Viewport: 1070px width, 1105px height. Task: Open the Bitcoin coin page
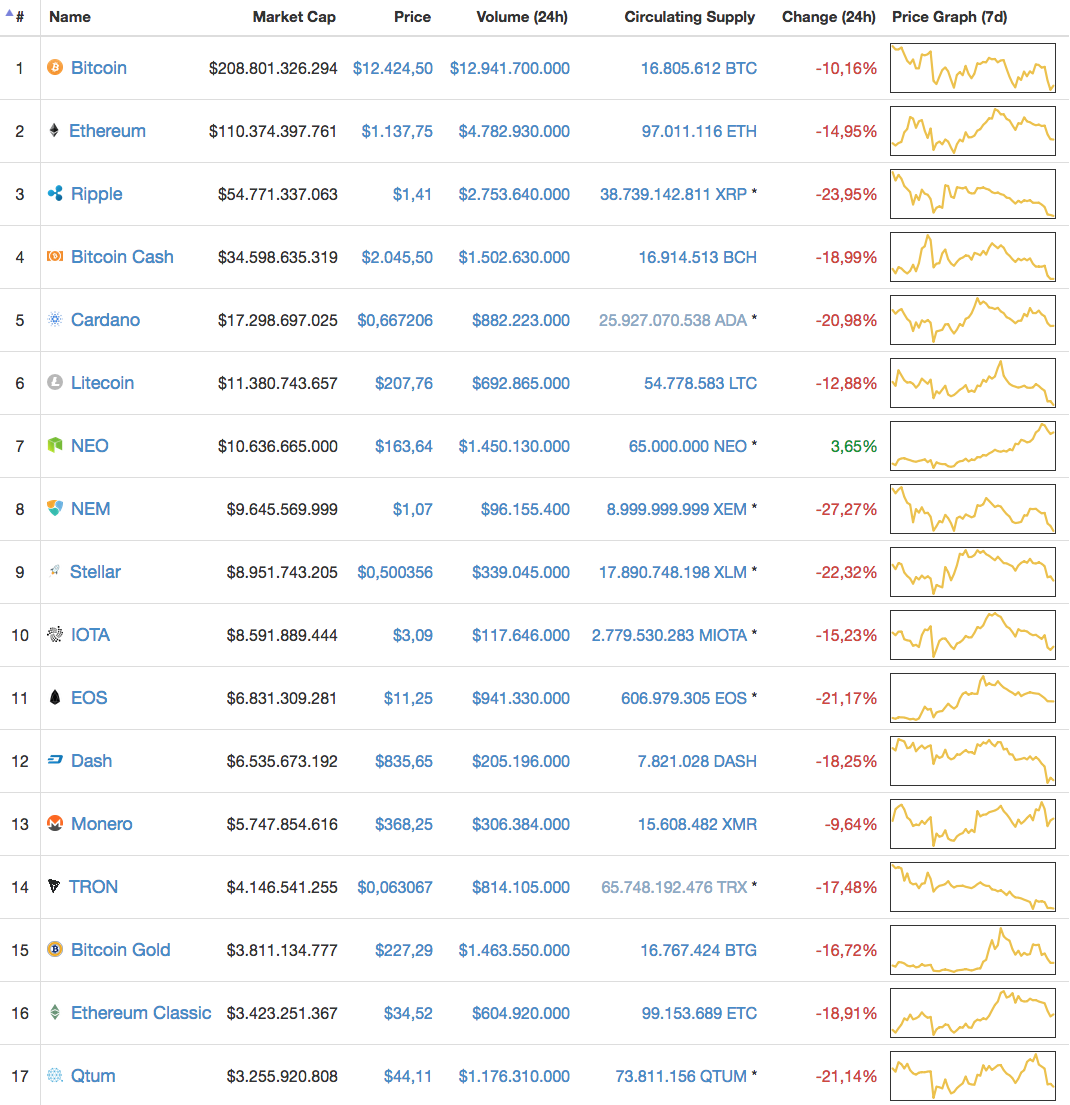(99, 68)
